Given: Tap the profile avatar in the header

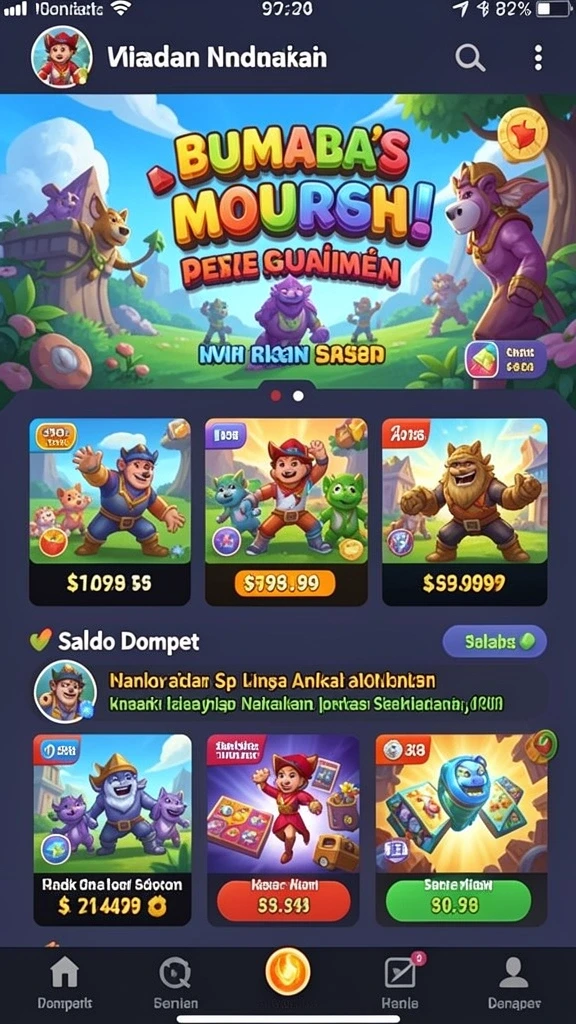Looking at the screenshot, I should point(61,57).
